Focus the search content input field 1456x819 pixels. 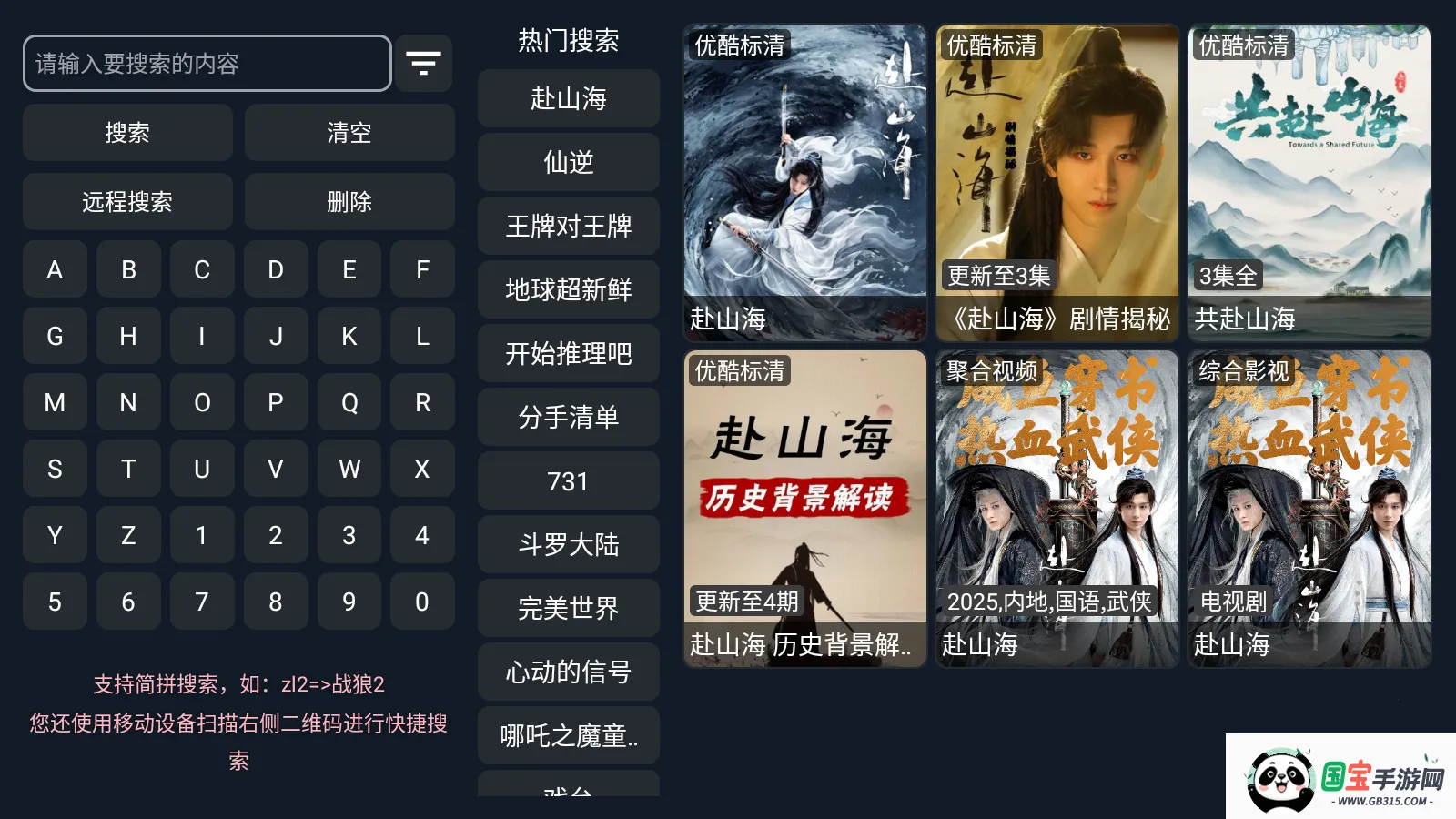[x=207, y=64]
